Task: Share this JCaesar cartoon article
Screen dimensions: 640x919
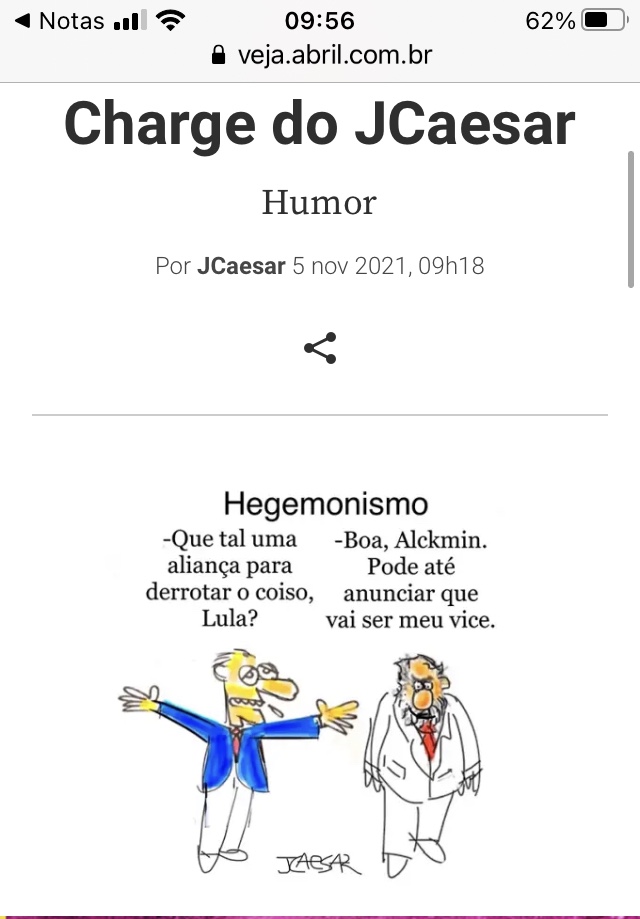Action: point(320,348)
